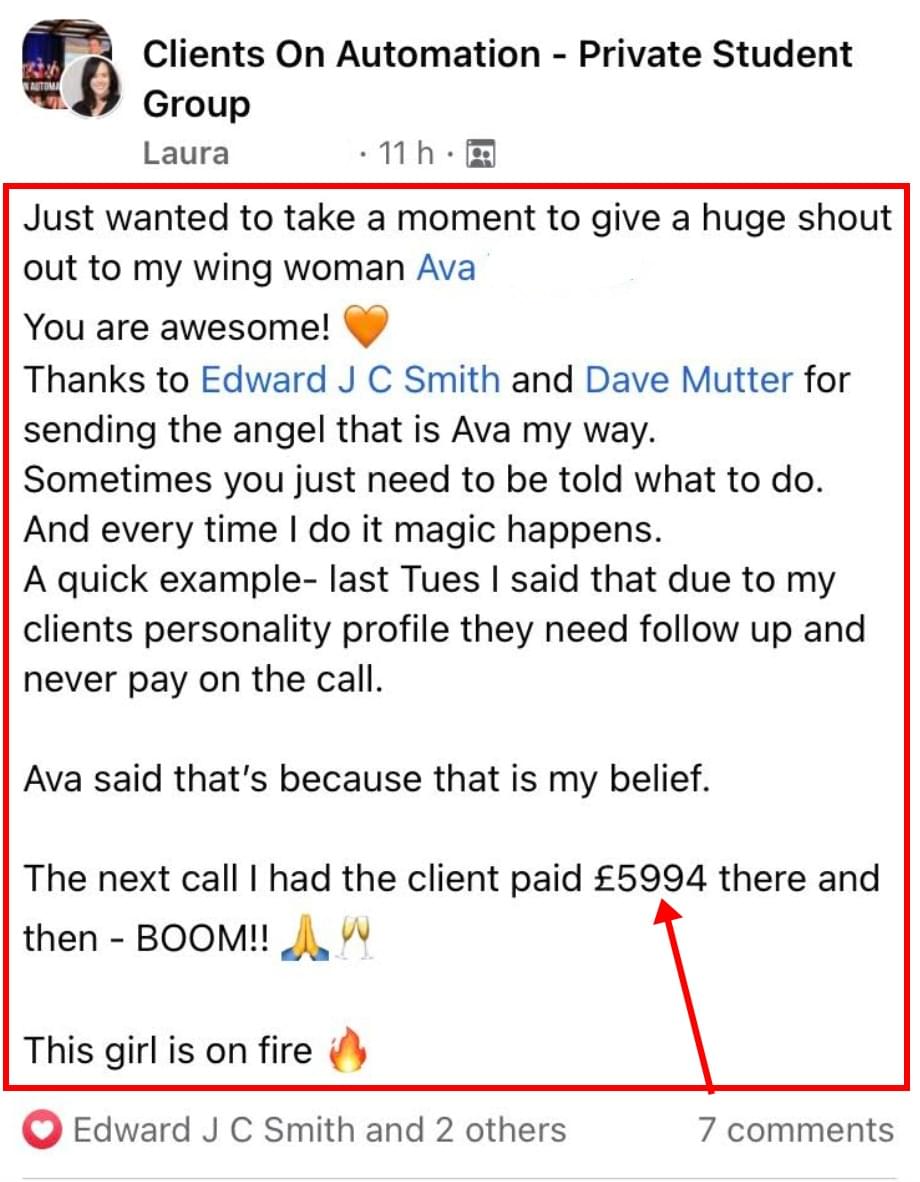
Task: Open author Laura's profile
Action: coord(186,154)
